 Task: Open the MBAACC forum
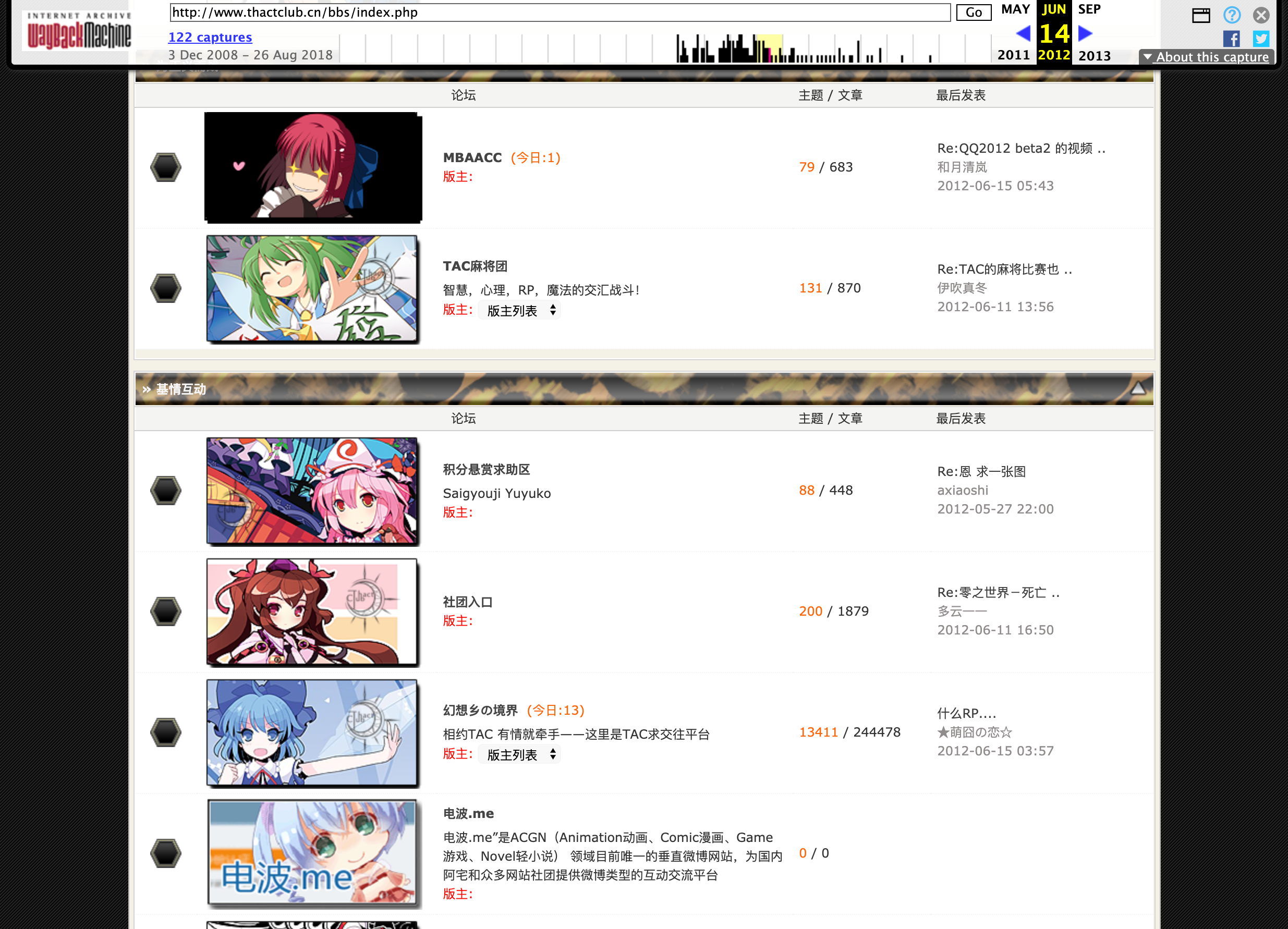(x=472, y=158)
